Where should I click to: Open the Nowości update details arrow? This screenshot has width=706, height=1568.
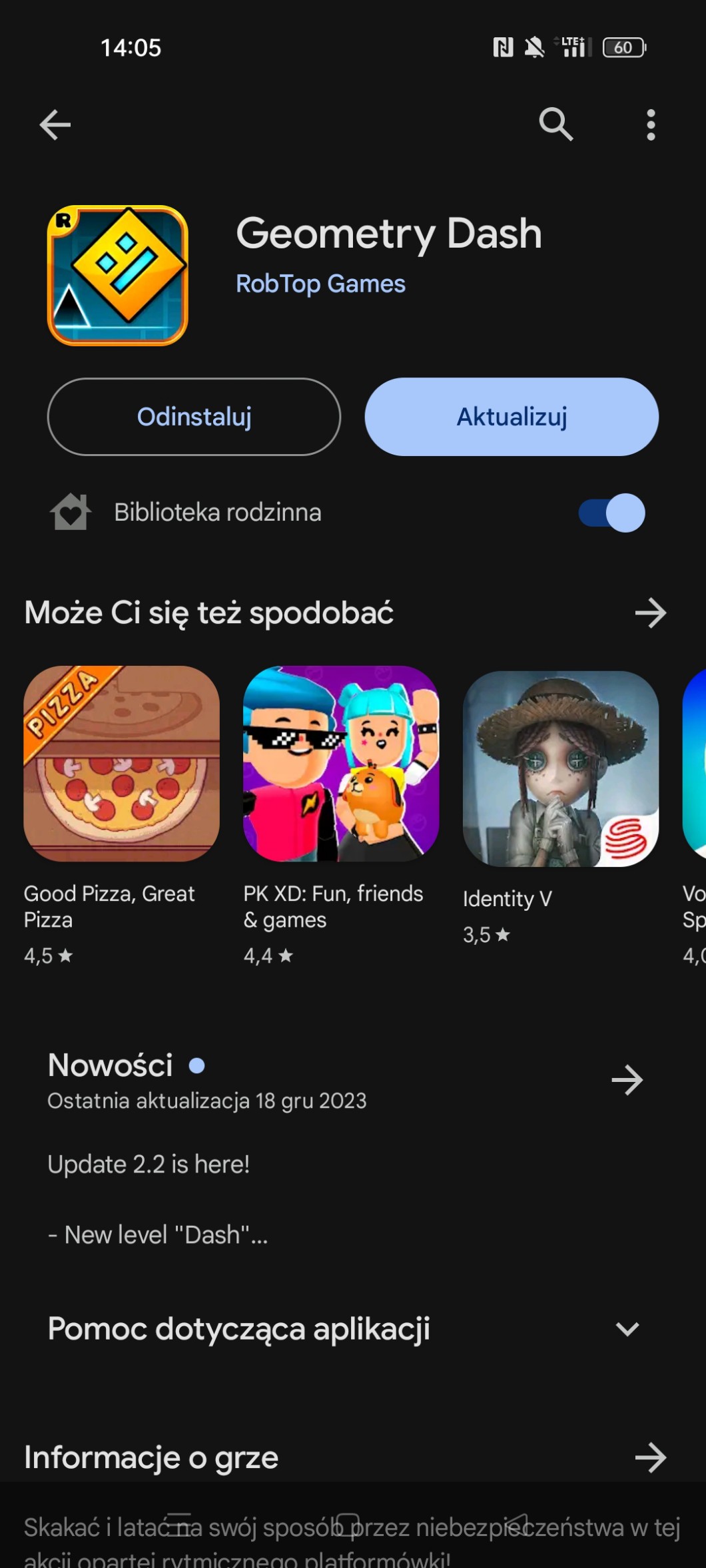pyautogui.click(x=627, y=1080)
